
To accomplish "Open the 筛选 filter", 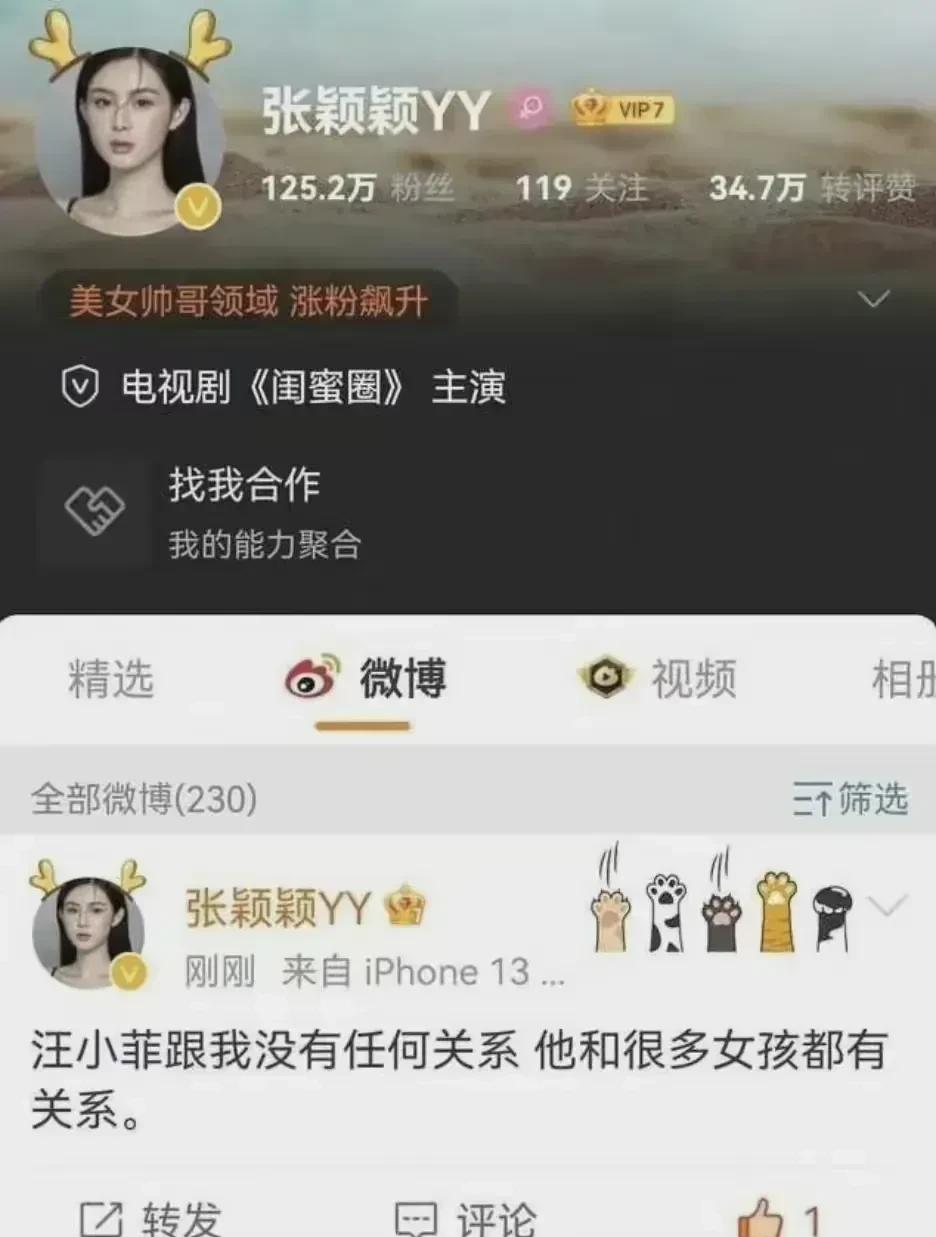I will [851, 800].
